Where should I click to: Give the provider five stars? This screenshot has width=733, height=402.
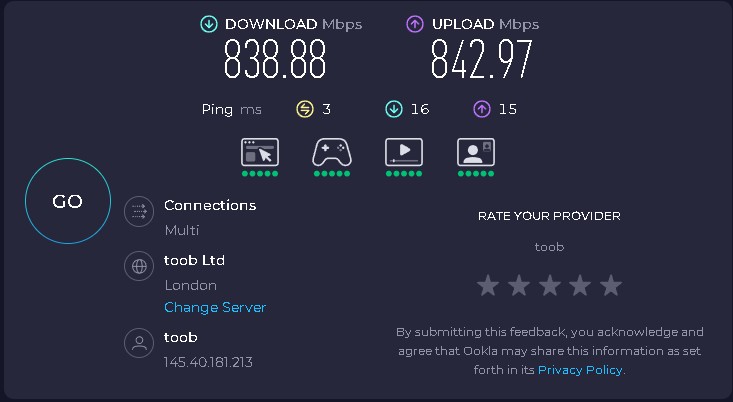(611, 286)
